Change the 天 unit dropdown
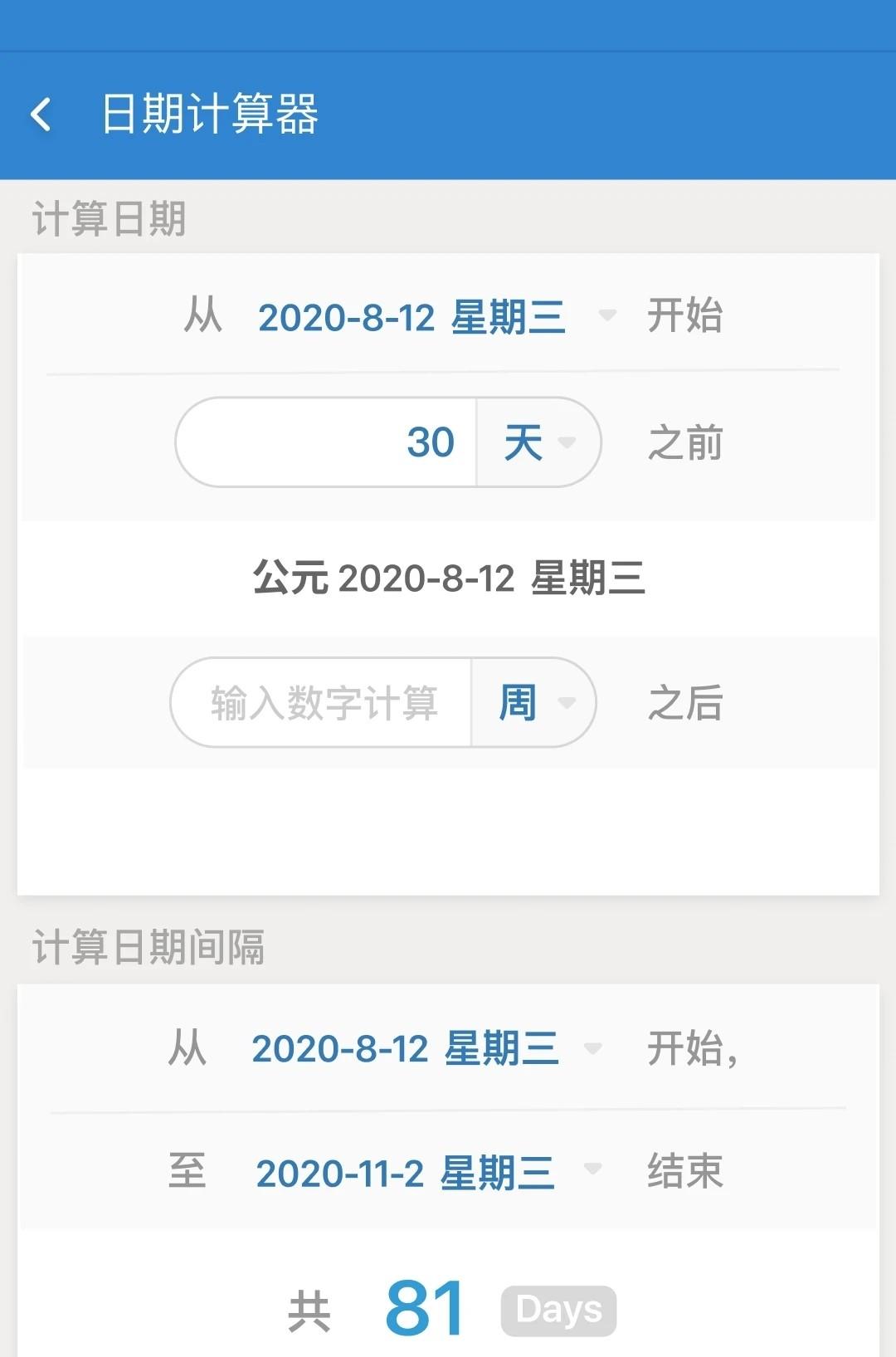The height and width of the screenshot is (1357, 896). point(538,442)
